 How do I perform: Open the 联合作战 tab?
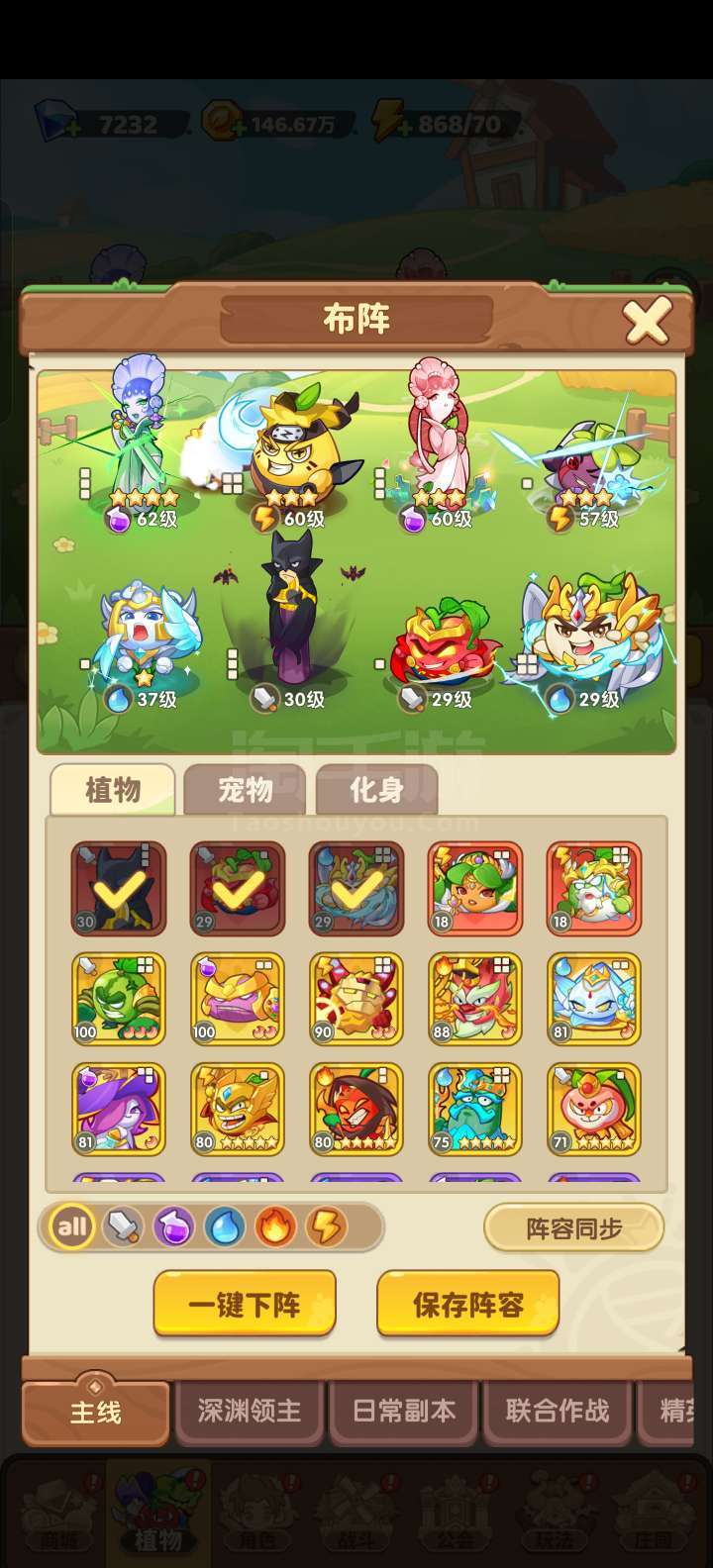click(558, 1411)
